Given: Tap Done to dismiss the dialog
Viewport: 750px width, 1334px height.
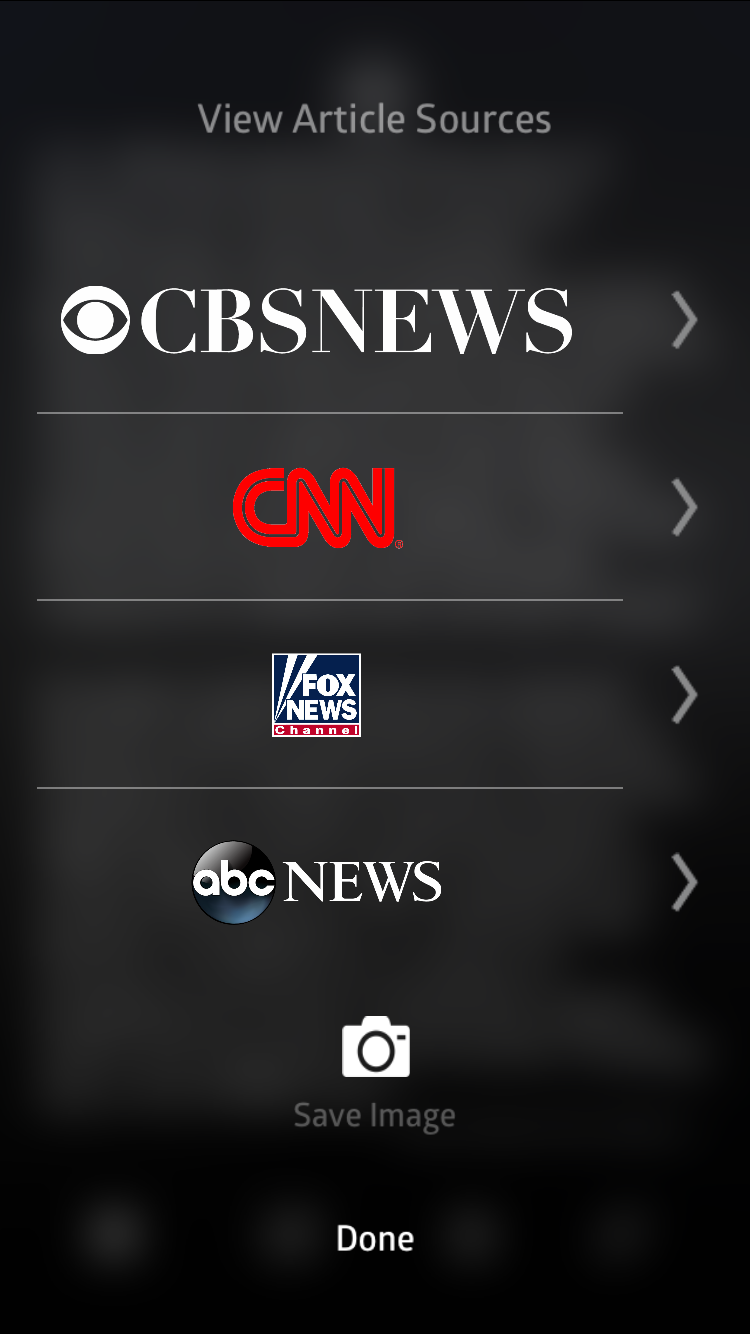Looking at the screenshot, I should coord(375,1238).
